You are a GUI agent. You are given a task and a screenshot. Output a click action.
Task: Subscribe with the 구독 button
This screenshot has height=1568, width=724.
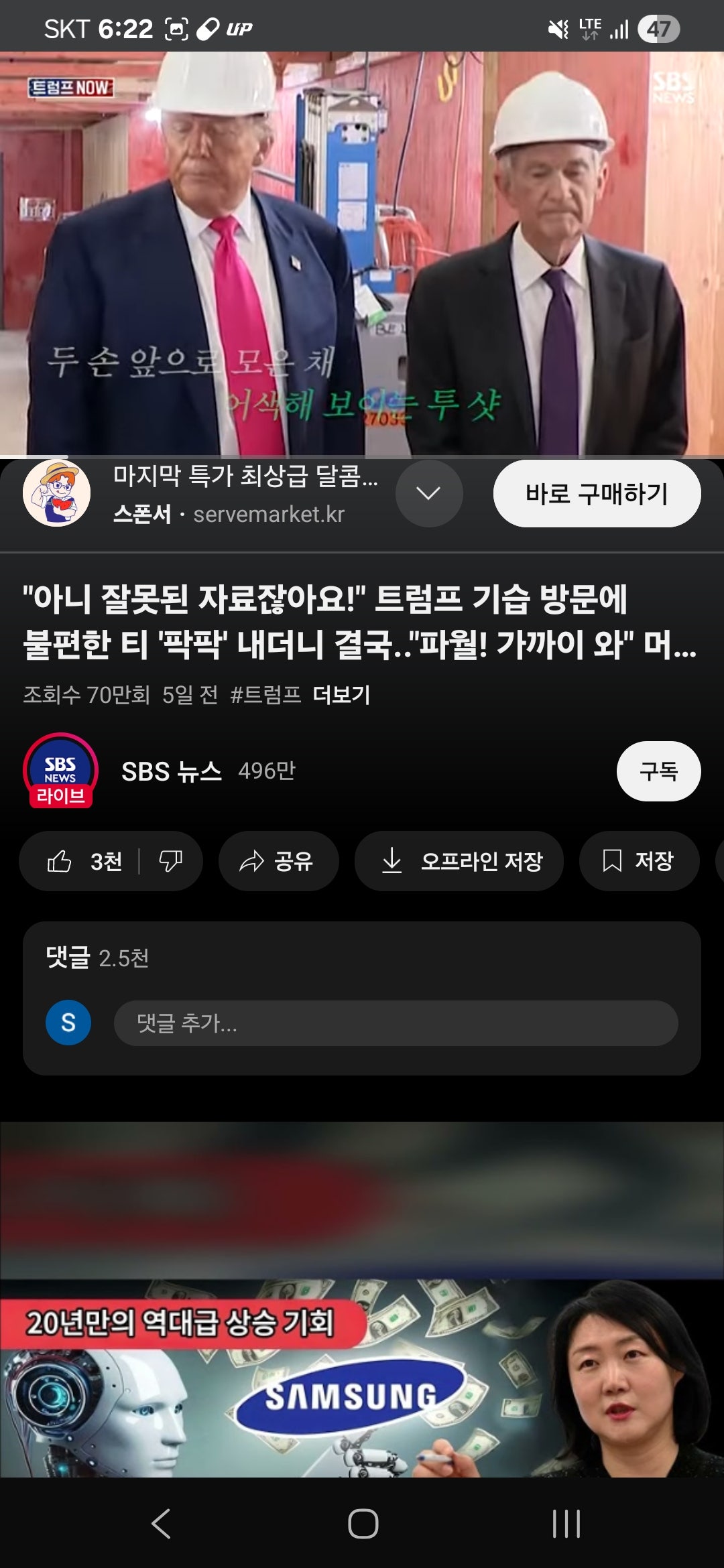[658, 771]
